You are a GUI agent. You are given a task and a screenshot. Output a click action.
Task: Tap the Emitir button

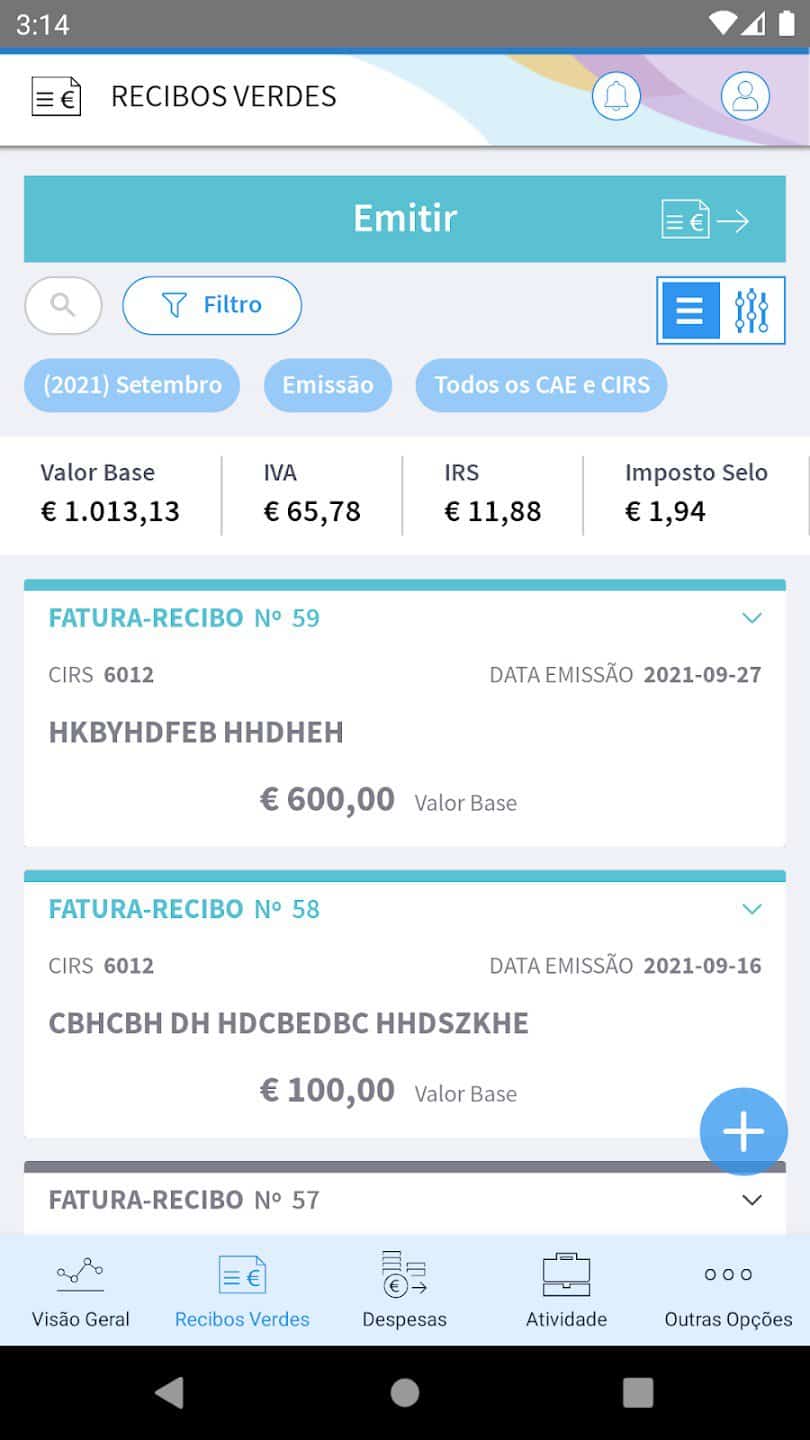405,219
